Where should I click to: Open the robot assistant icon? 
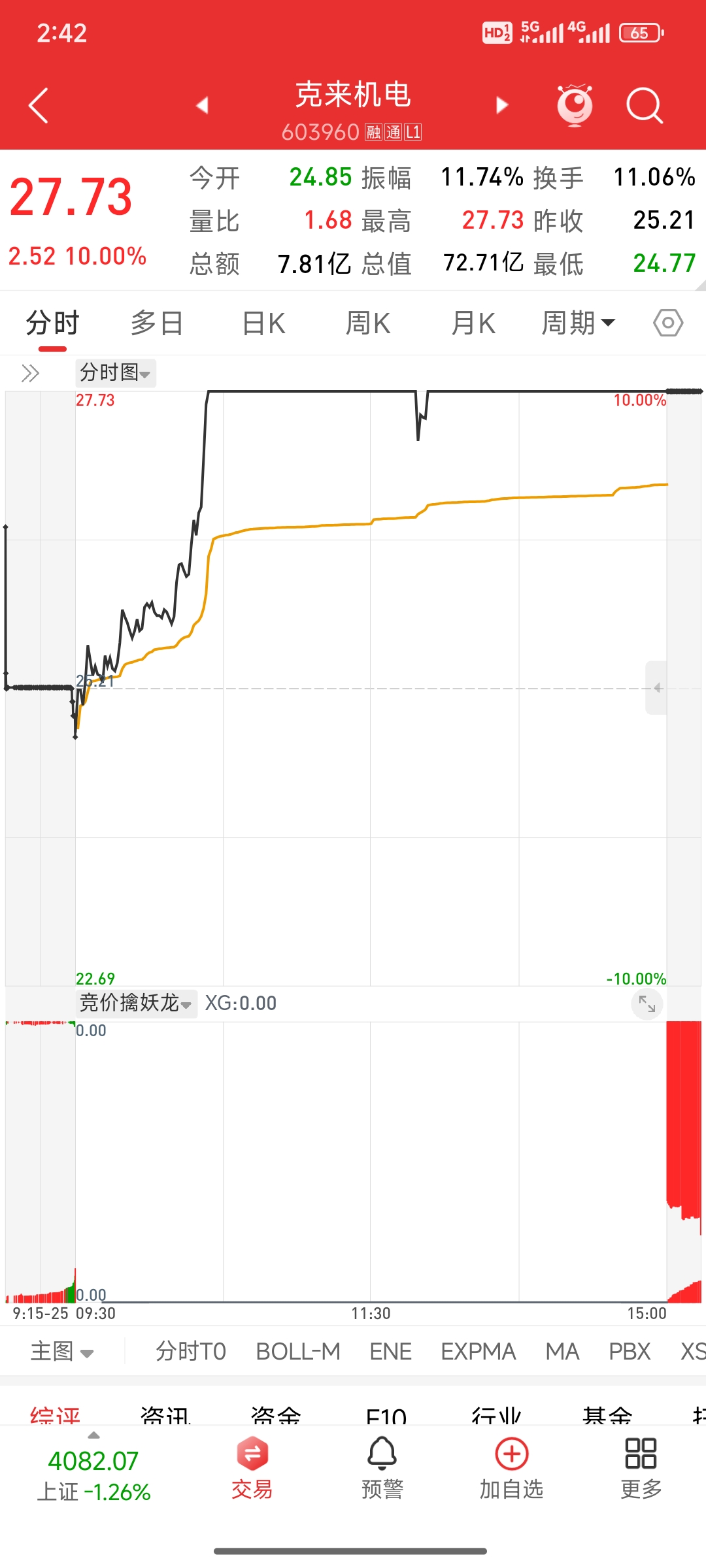575,105
